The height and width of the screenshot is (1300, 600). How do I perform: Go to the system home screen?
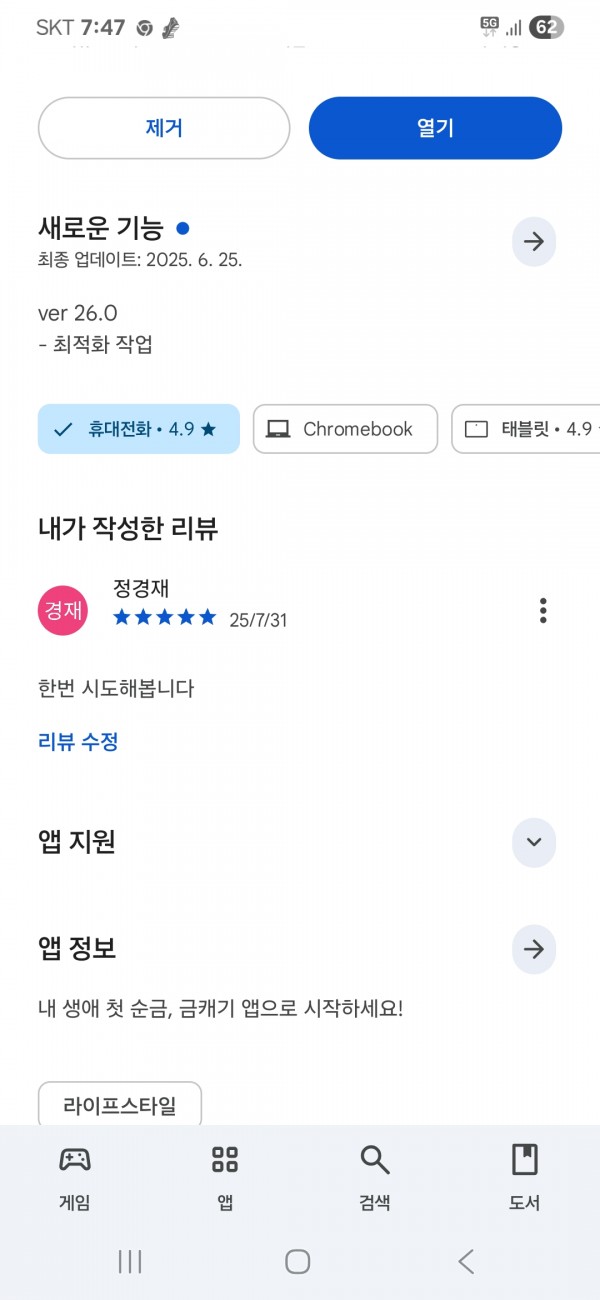point(297,1262)
